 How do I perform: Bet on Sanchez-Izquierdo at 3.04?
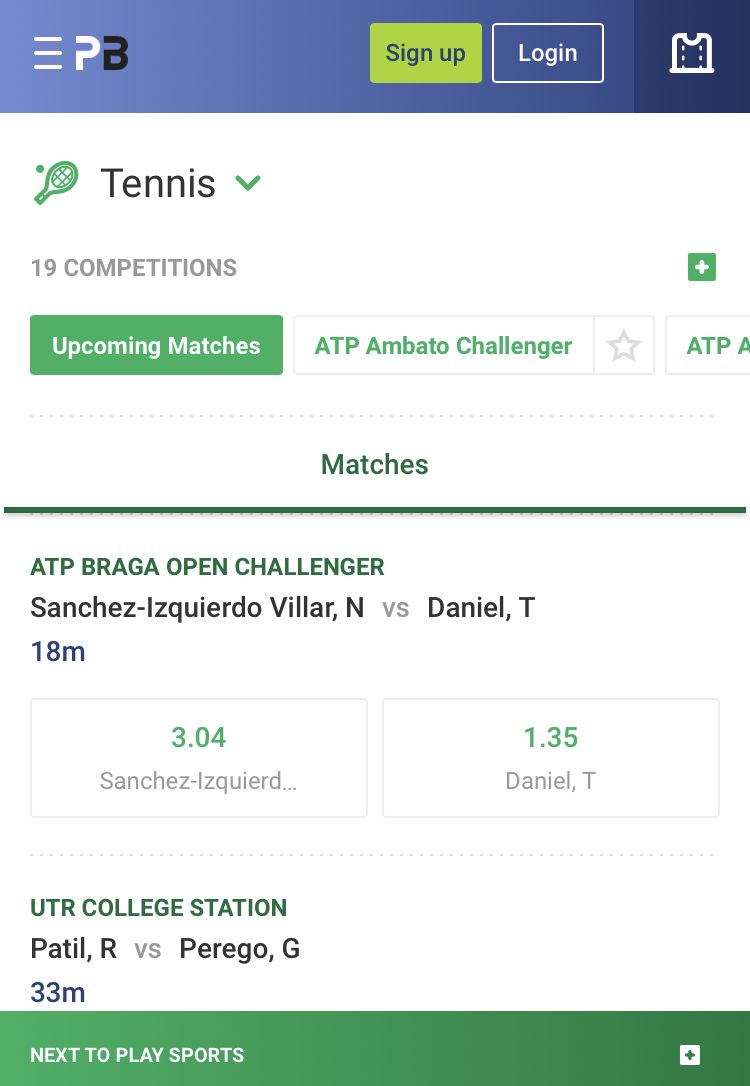199,757
